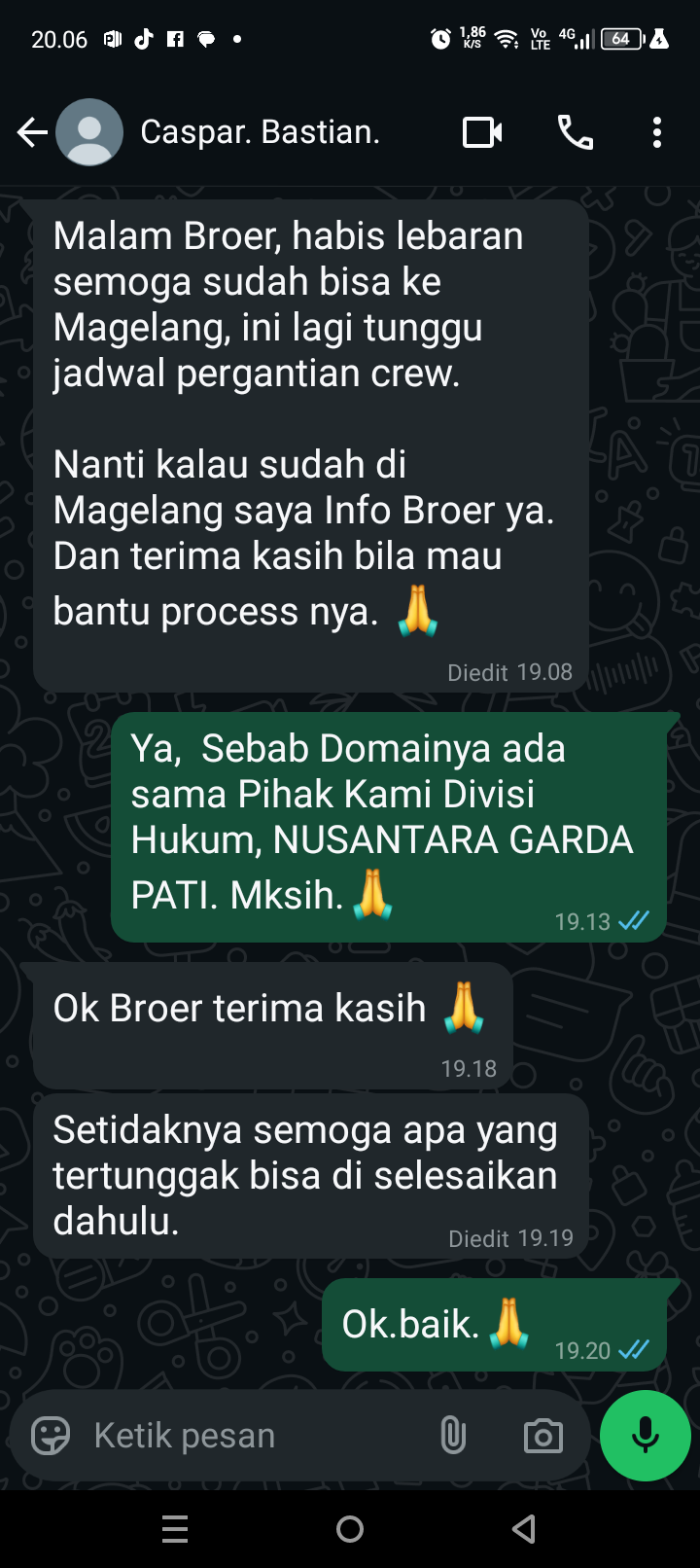This screenshot has height=1568, width=700.
Task: Tap the green microphone voice button
Action: click(645, 1436)
